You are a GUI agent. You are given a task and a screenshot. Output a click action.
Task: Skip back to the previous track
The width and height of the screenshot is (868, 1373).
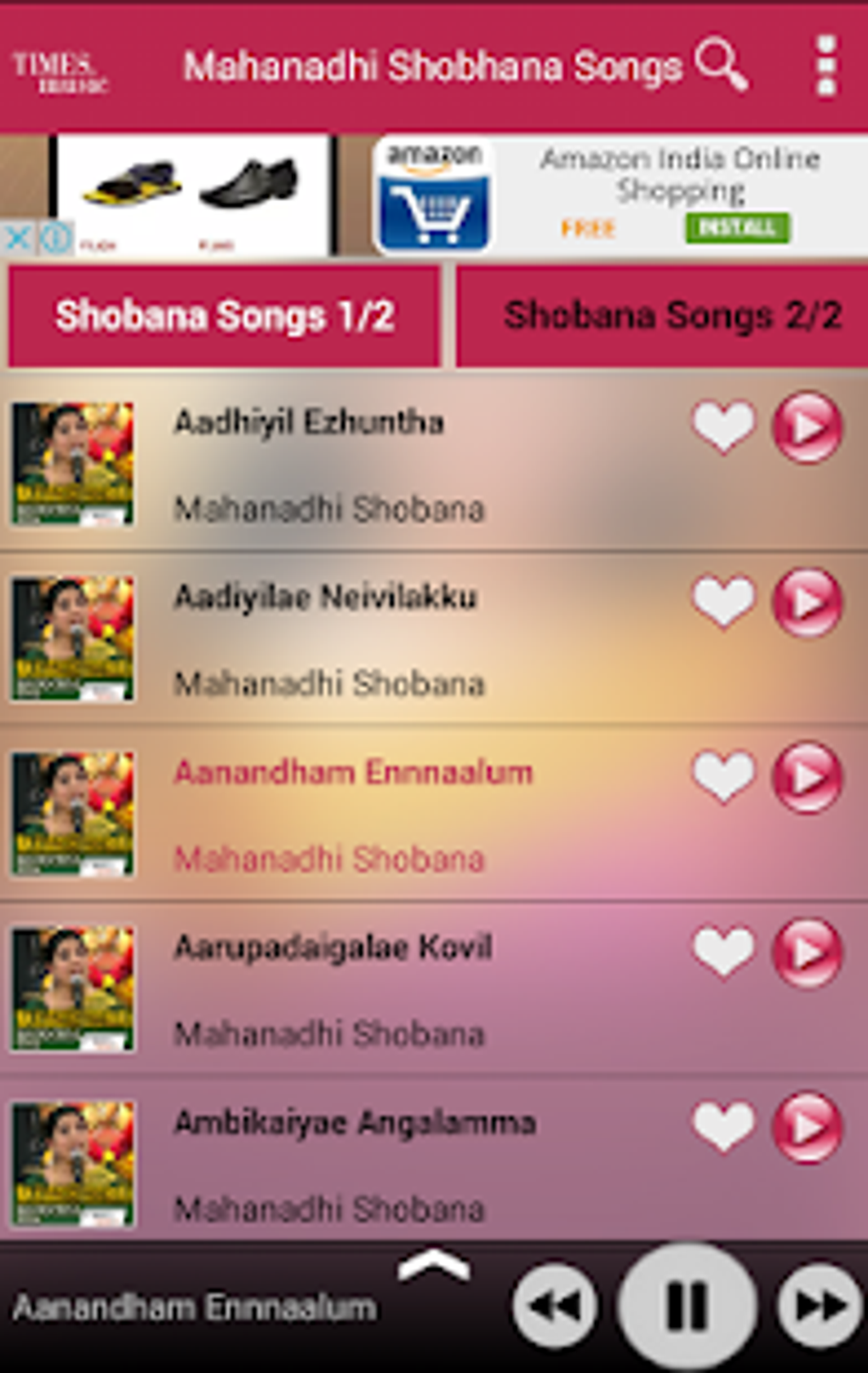tap(555, 1306)
